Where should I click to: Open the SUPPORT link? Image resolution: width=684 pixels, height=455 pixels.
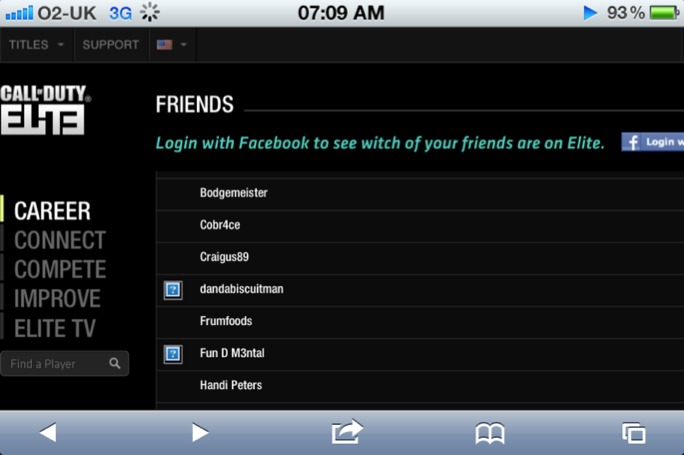[x=110, y=45]
